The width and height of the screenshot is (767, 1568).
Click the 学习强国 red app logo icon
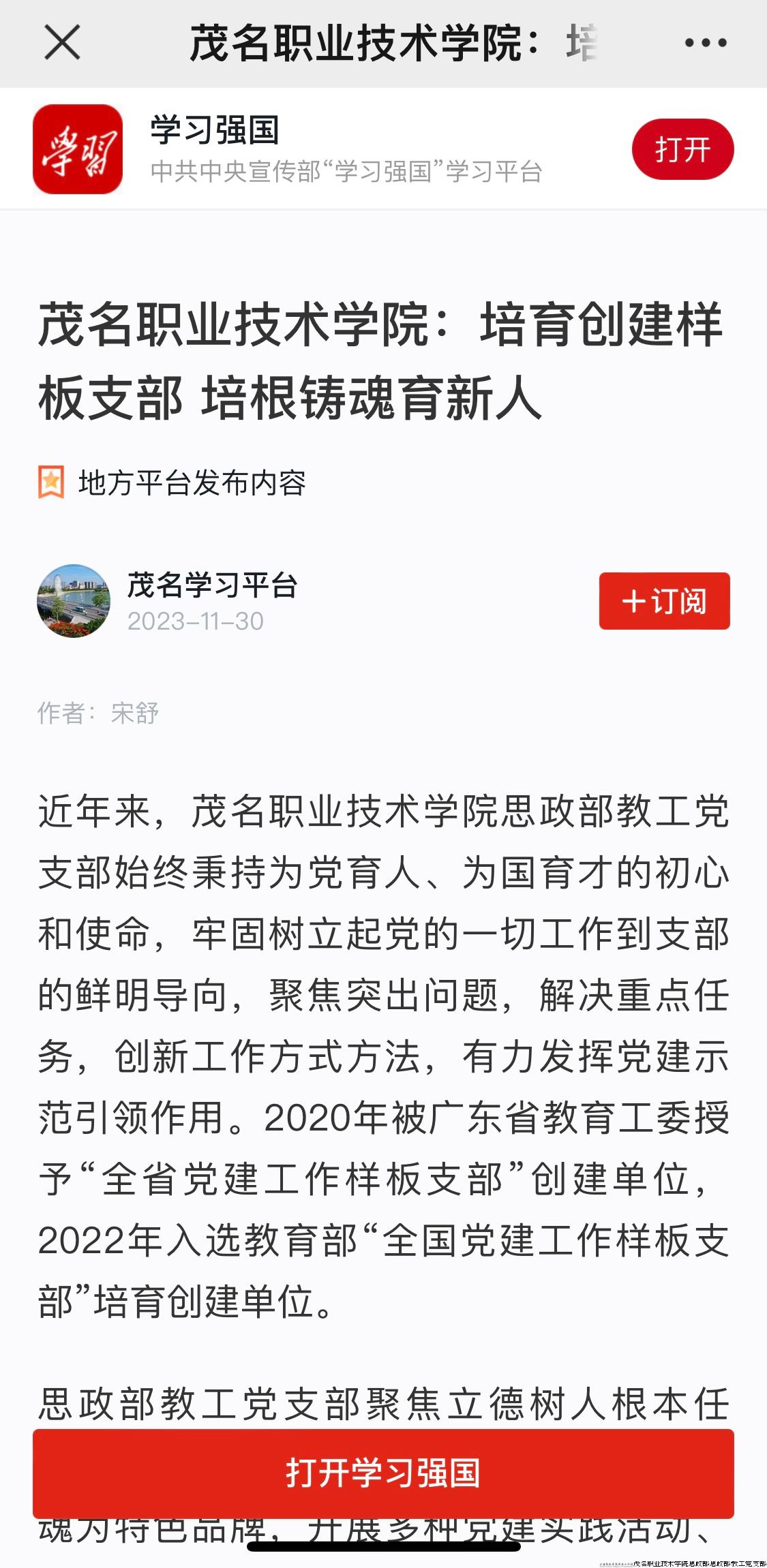point(80,150)
